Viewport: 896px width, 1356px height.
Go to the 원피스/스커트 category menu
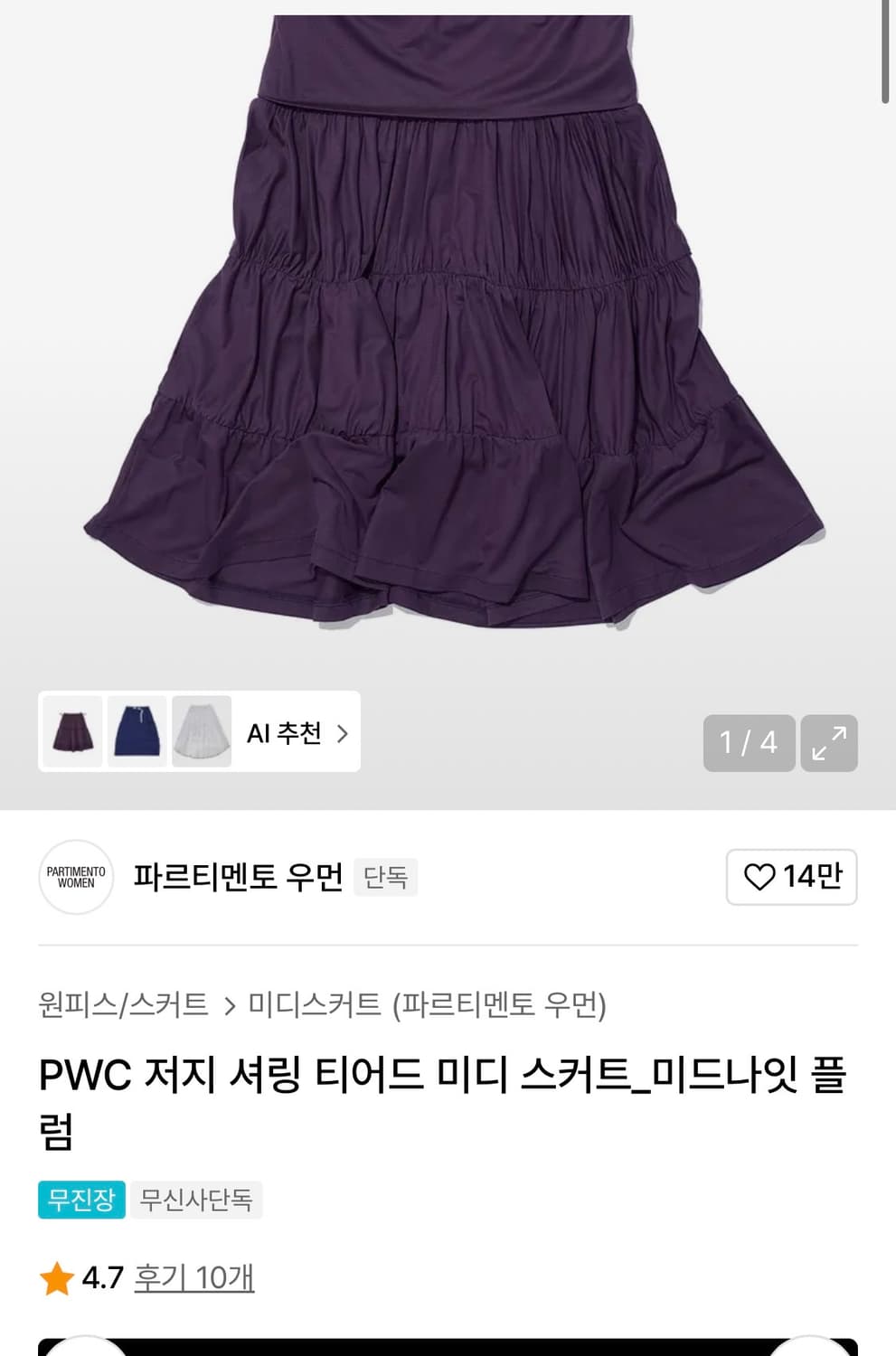(x=124, y=1001)
